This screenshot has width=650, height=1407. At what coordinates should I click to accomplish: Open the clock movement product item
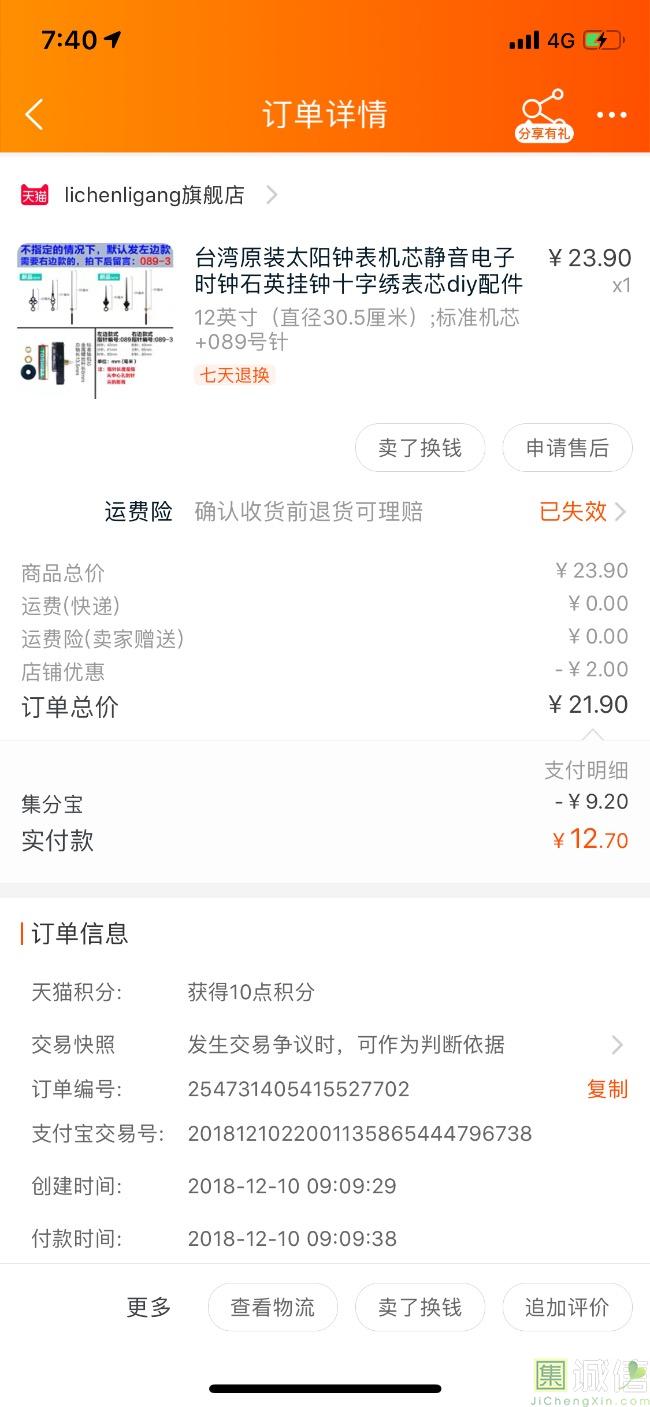point(325,320)
